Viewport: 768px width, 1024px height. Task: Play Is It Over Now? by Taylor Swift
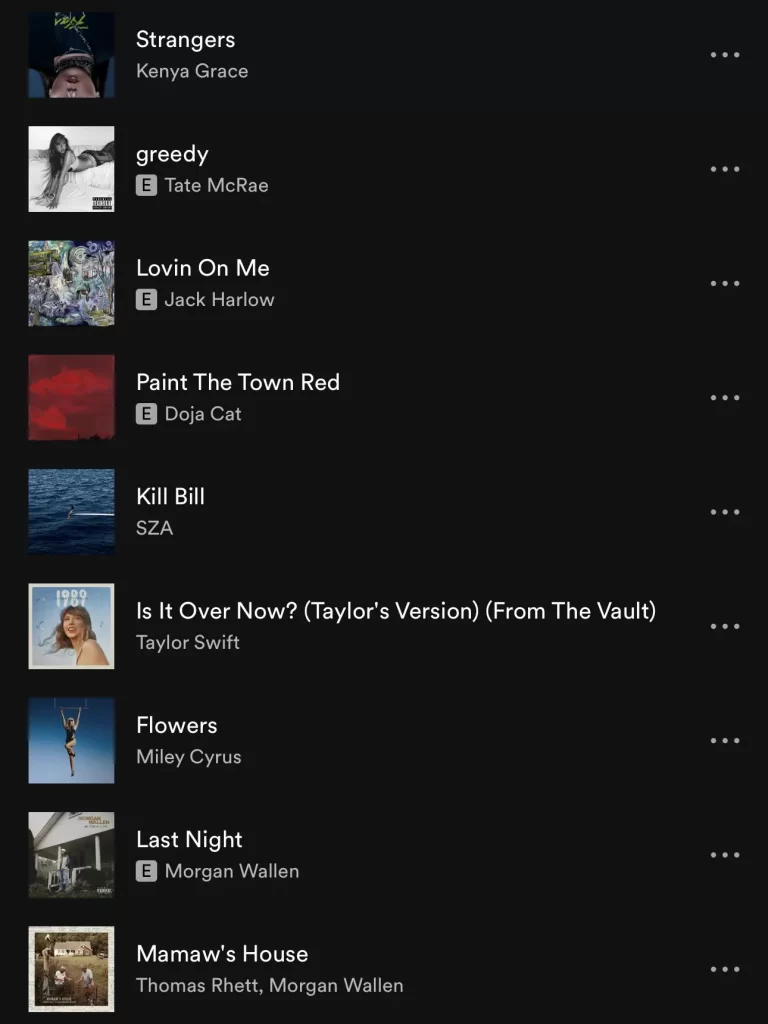click(396, 611)
